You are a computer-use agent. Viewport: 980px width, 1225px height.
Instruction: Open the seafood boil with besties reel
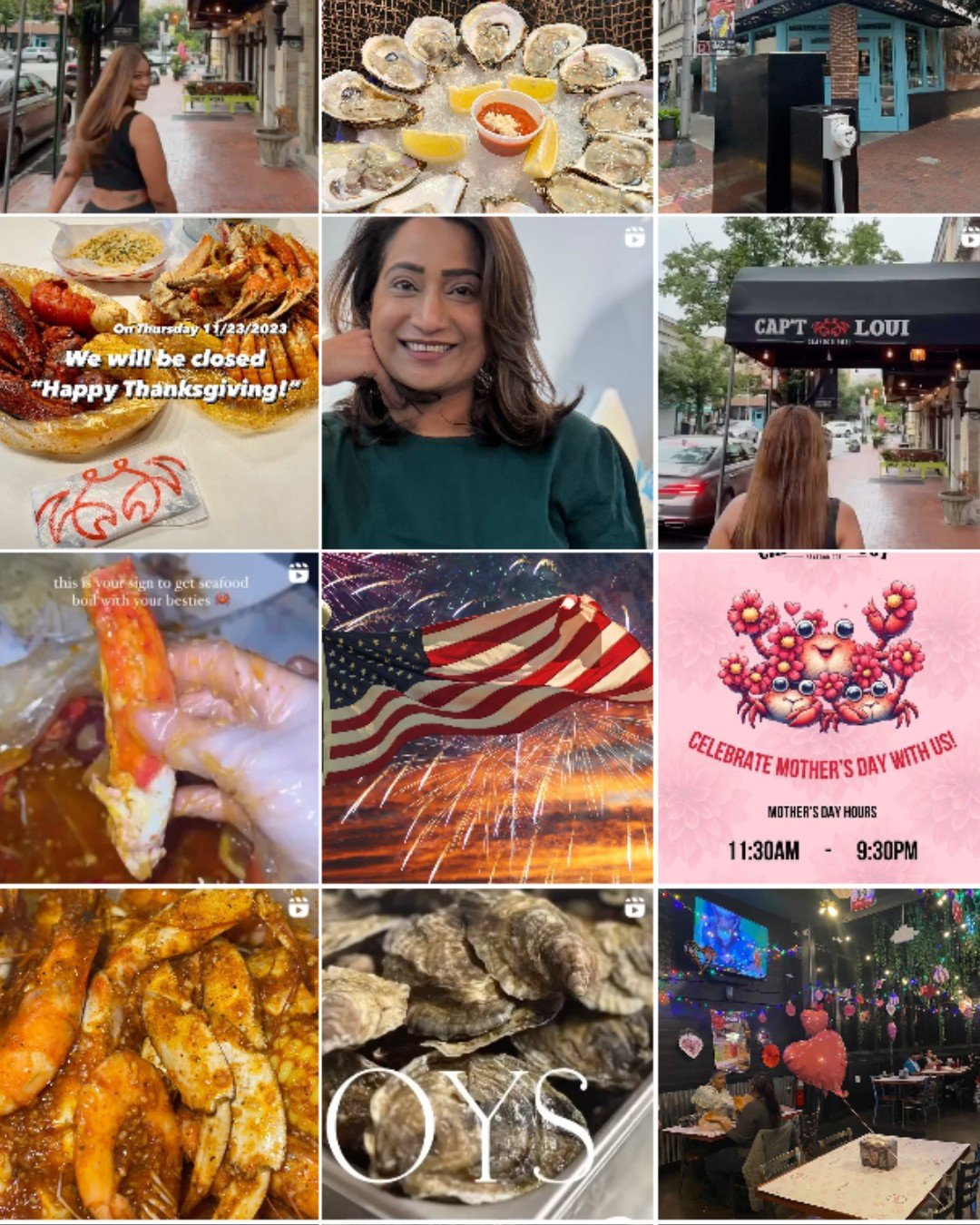tap(159, 718)
